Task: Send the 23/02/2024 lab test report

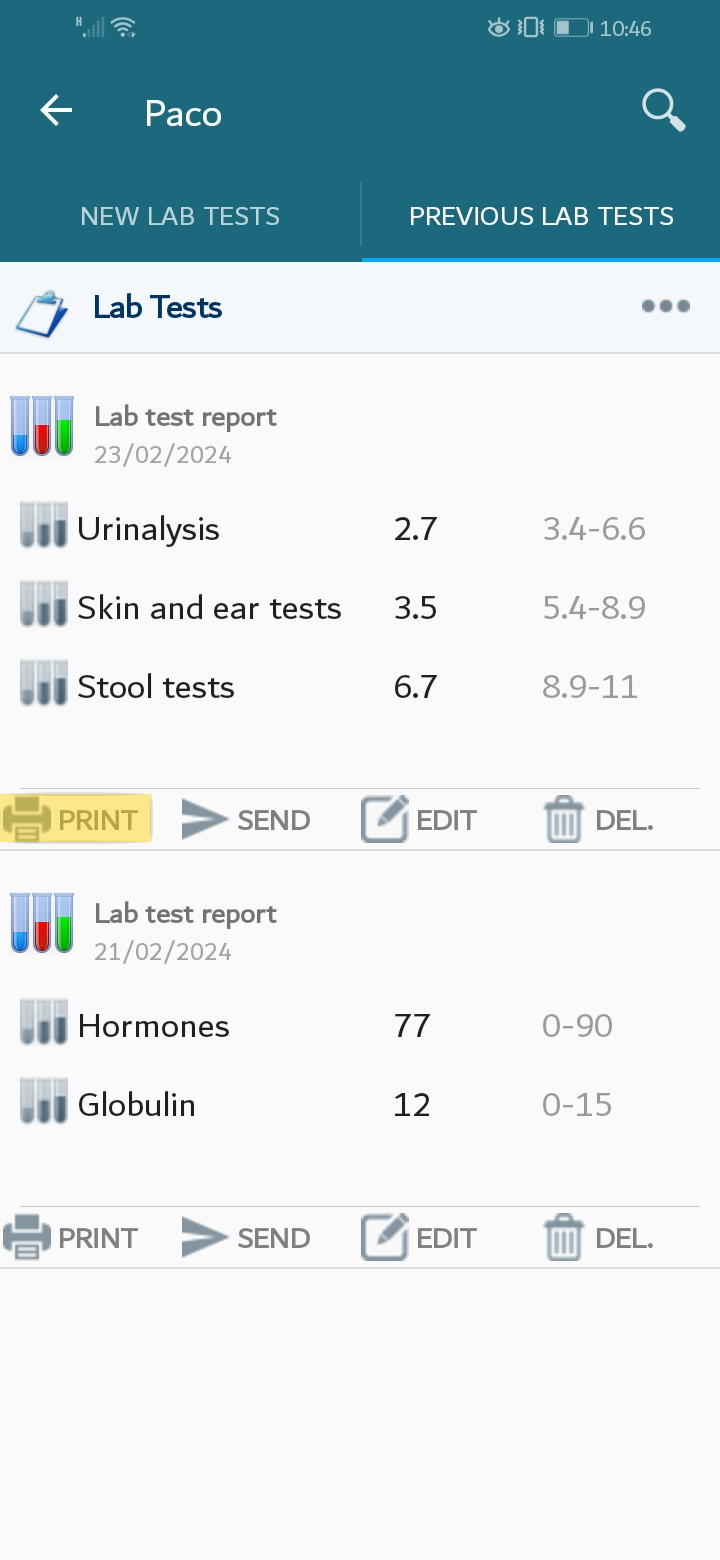Action: [246, 820]
